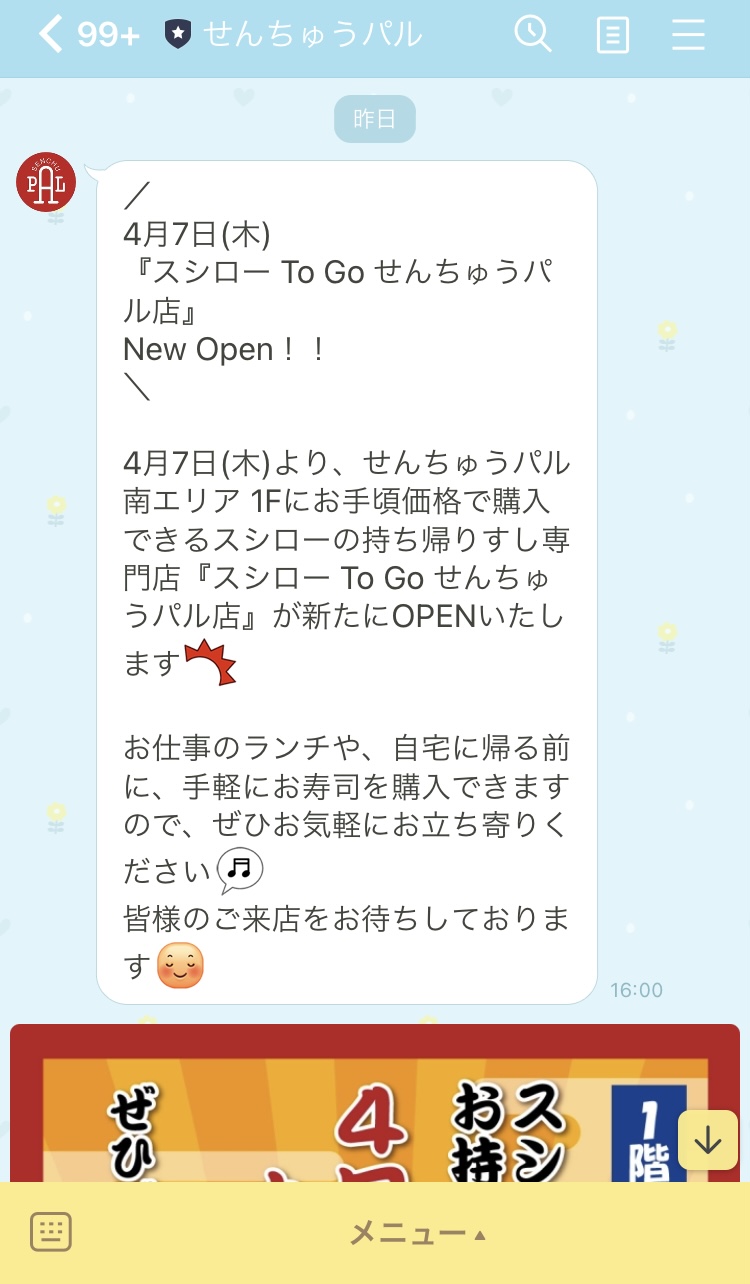Jump to the latest message
750x1284 pixels.
(x=707, y=1140)
